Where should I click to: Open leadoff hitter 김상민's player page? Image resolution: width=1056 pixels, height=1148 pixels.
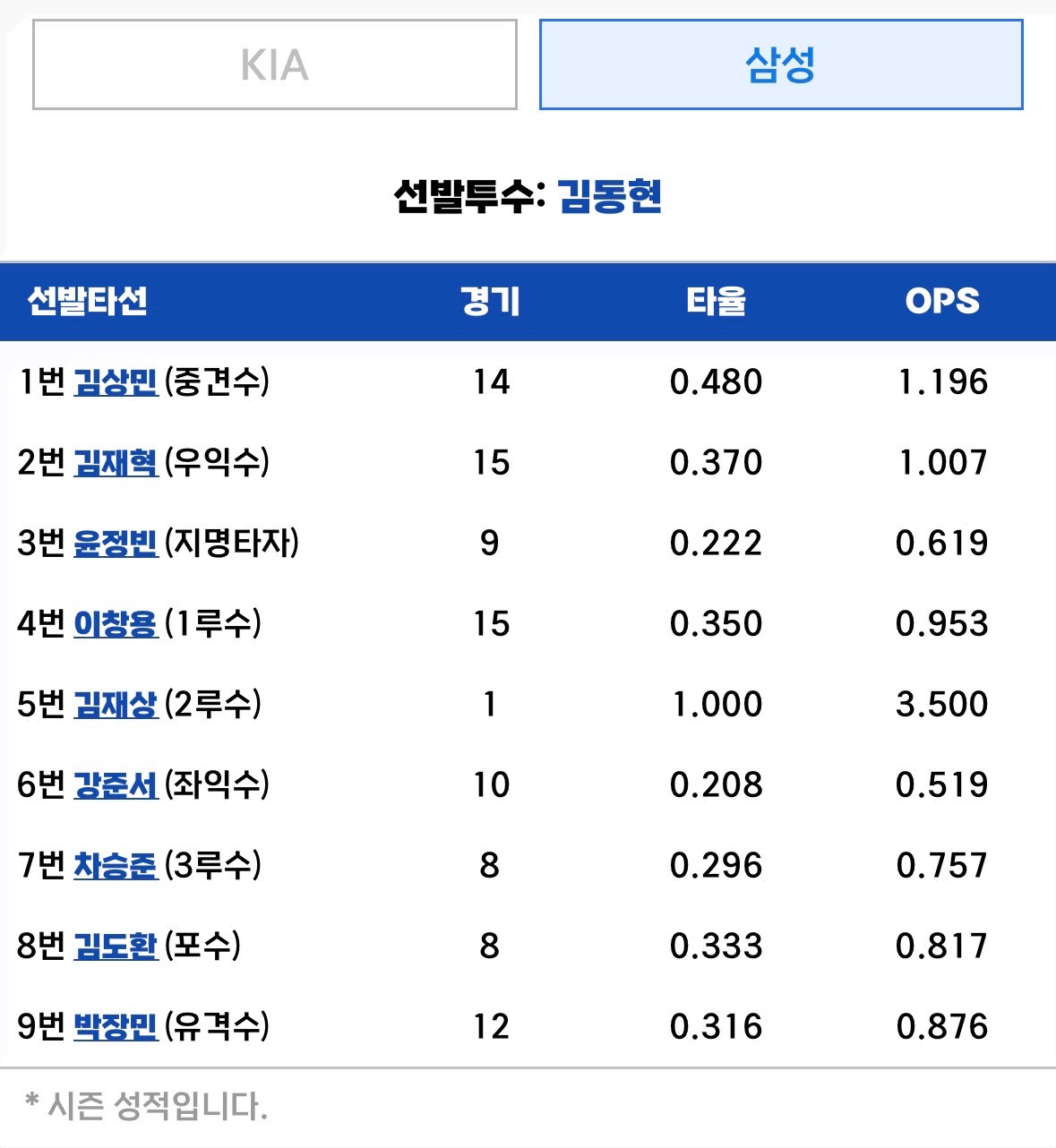click(115, 382)
